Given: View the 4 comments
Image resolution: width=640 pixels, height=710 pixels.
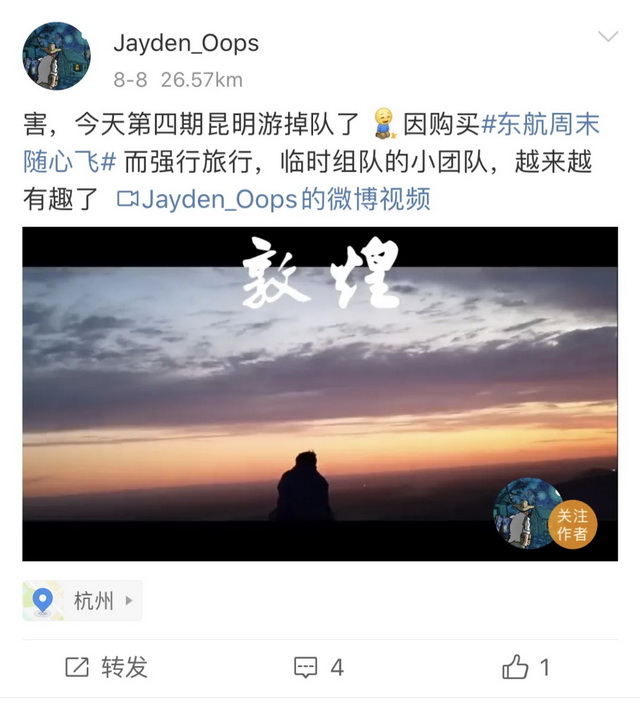Looking at the screenshot, I should pos(319,667).
